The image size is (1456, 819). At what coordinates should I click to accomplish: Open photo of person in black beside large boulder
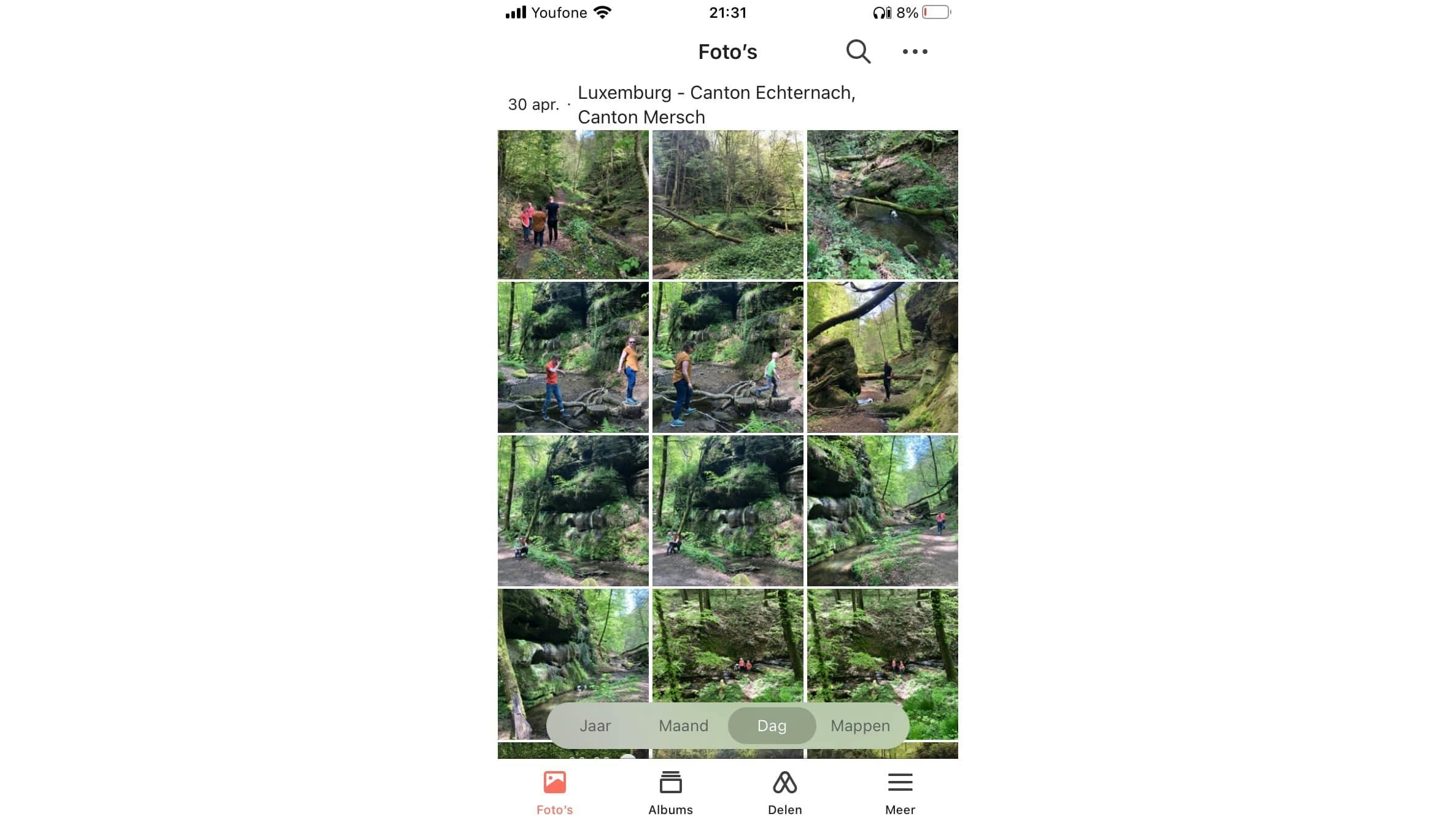[882, 357]
